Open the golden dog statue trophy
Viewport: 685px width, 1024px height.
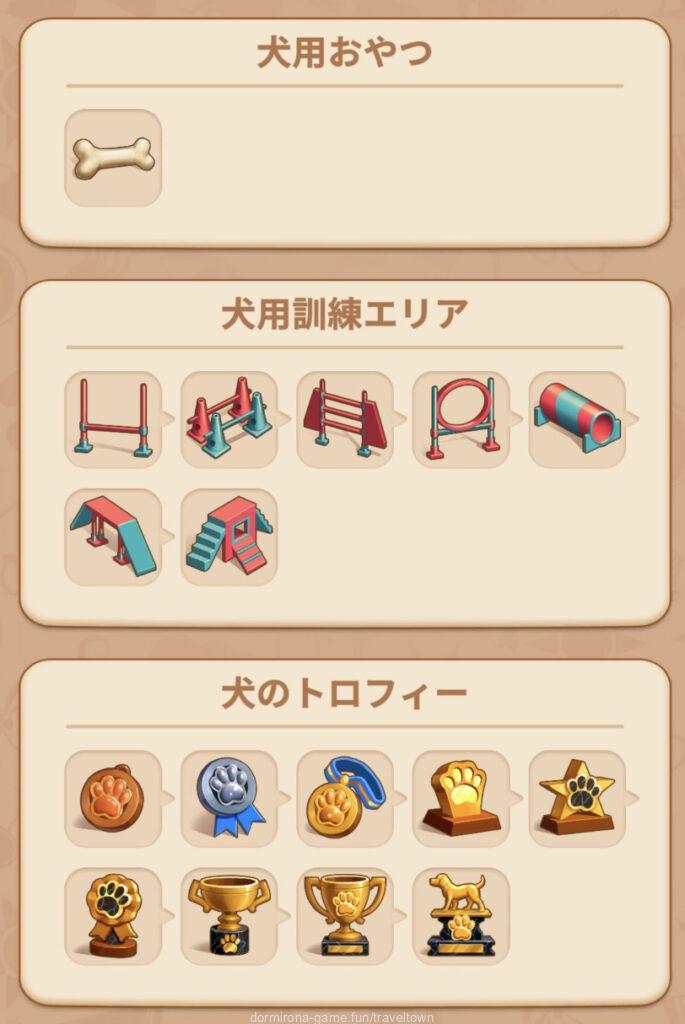(461, 916)
